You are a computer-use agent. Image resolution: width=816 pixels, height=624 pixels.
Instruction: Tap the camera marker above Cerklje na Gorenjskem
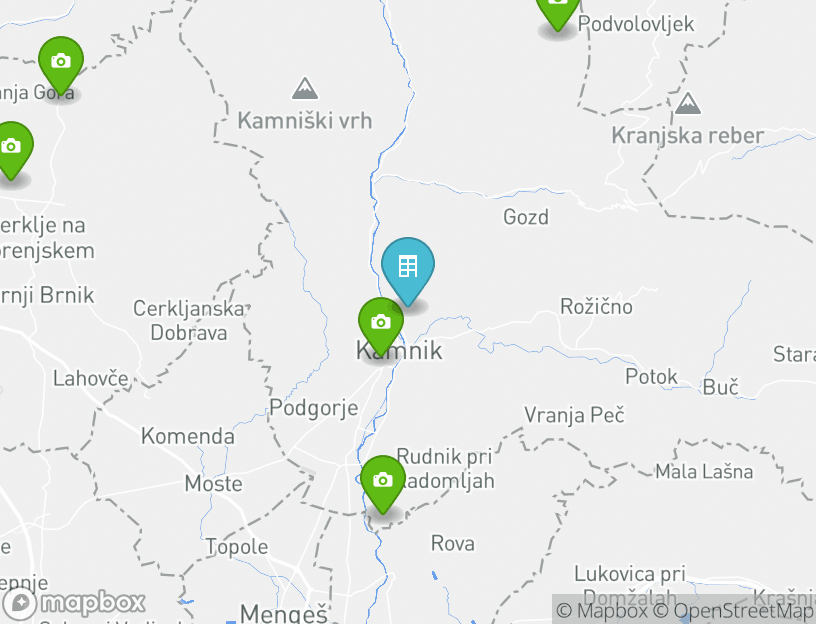tap(11, 147)
